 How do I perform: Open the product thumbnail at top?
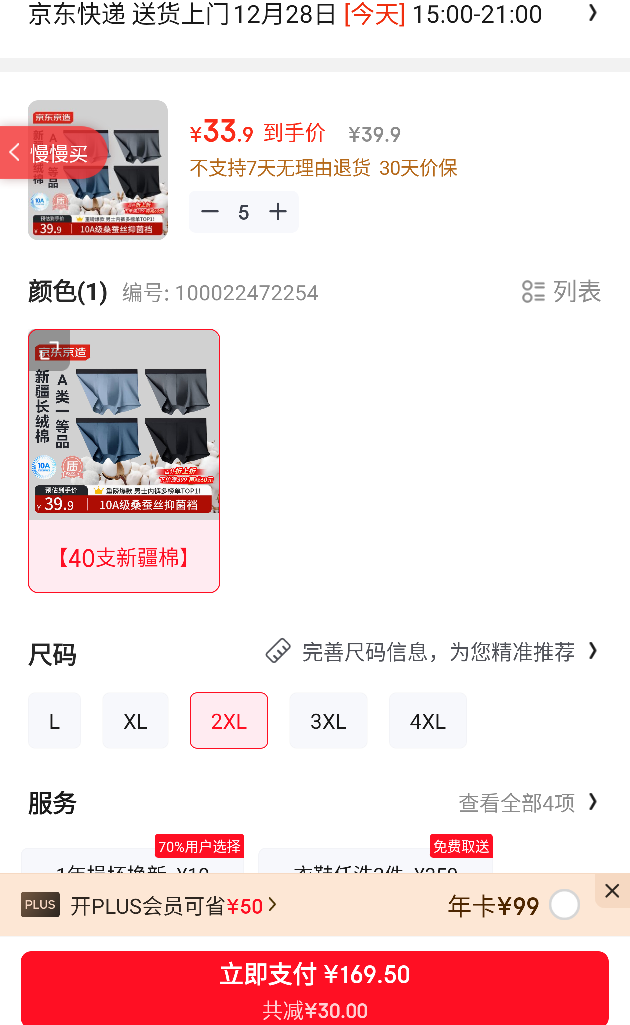coord(98,170)
